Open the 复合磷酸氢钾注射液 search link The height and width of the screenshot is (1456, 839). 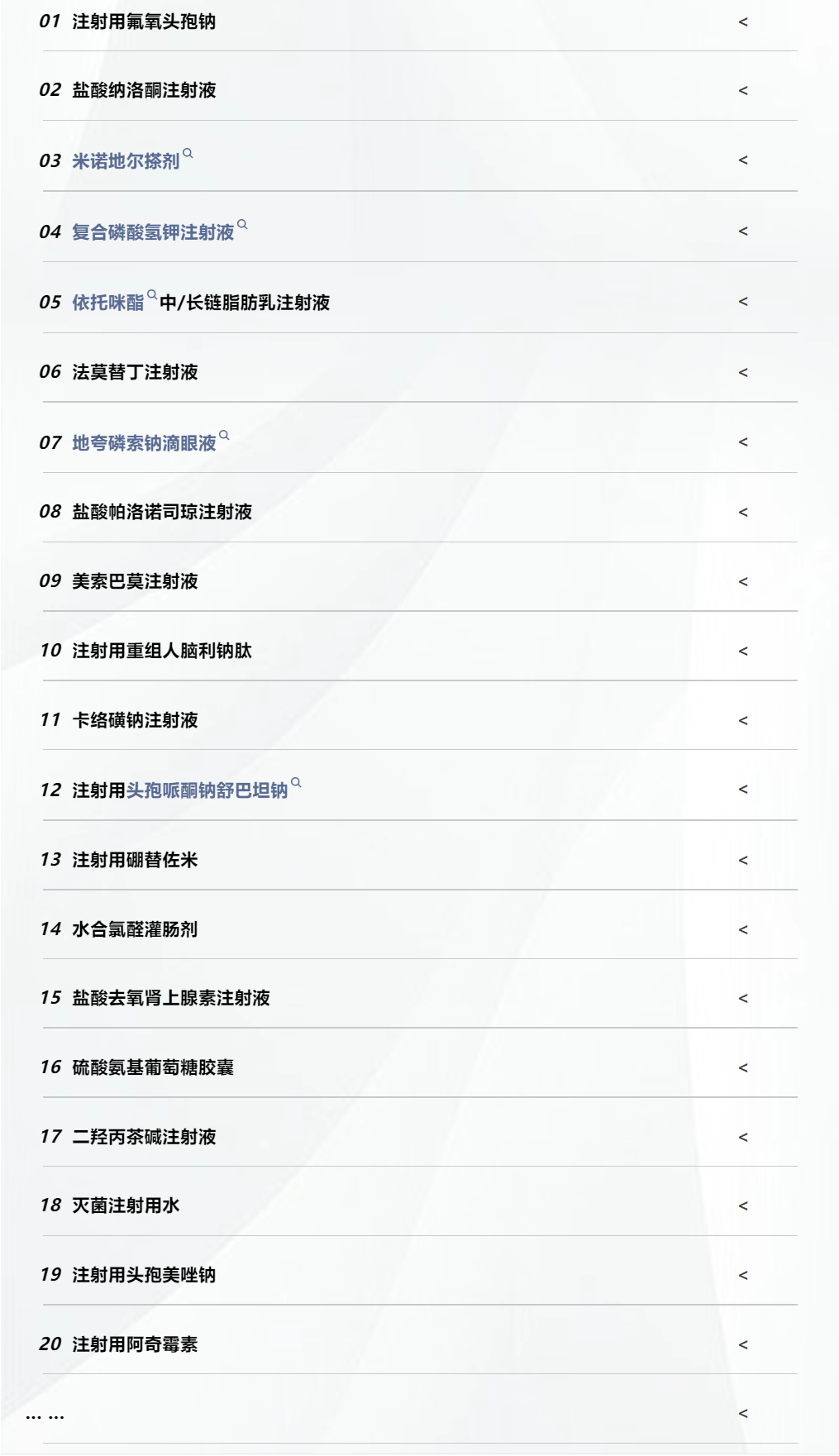tap(160, 232)
